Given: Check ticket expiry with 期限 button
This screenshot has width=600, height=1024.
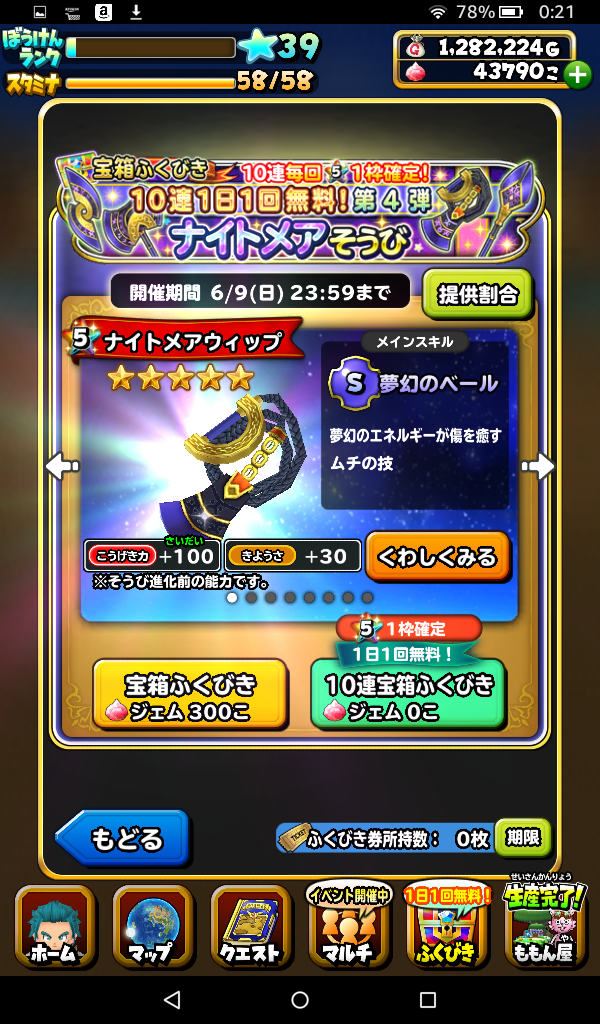Looking at the screenshot, I should pos(522,838).
